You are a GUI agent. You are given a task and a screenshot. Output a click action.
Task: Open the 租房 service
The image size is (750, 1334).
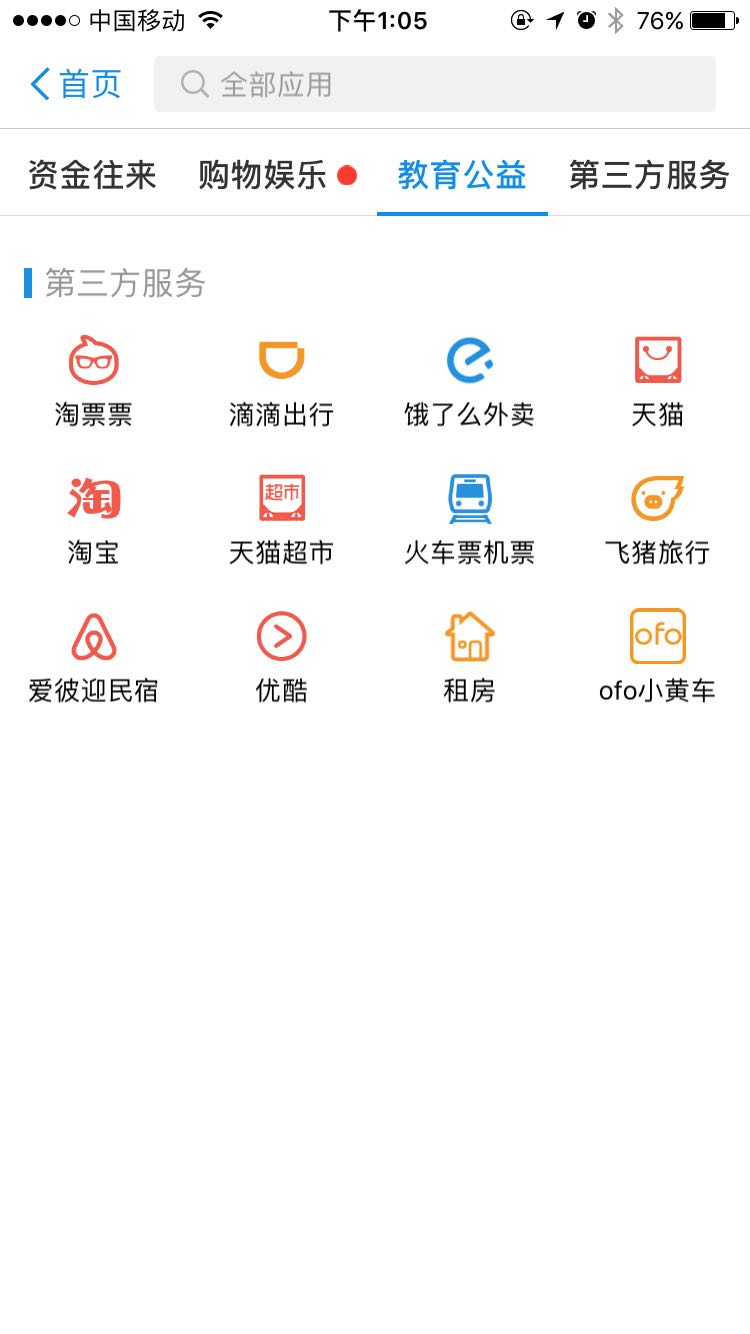tap(469, 656)
